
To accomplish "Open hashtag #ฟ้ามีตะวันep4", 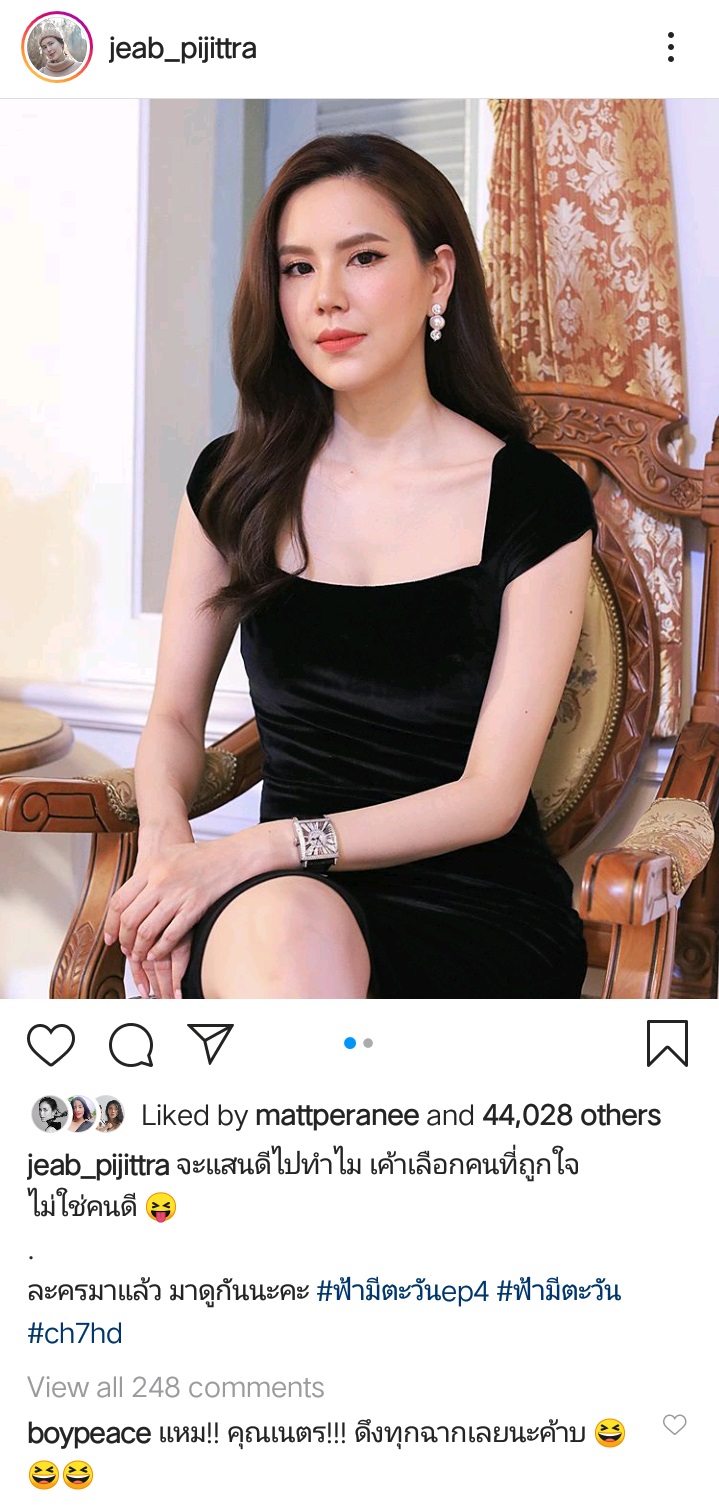I will click(402, 1290).
